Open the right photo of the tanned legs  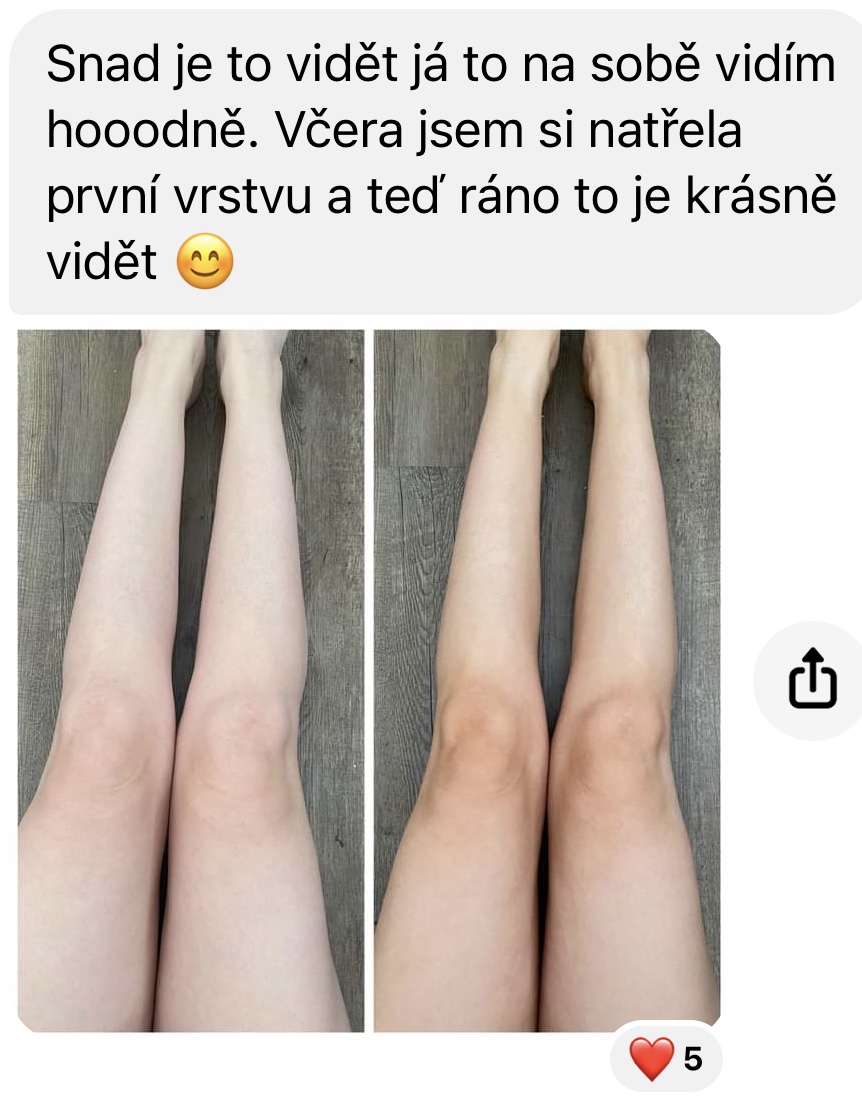pos(547,680)
